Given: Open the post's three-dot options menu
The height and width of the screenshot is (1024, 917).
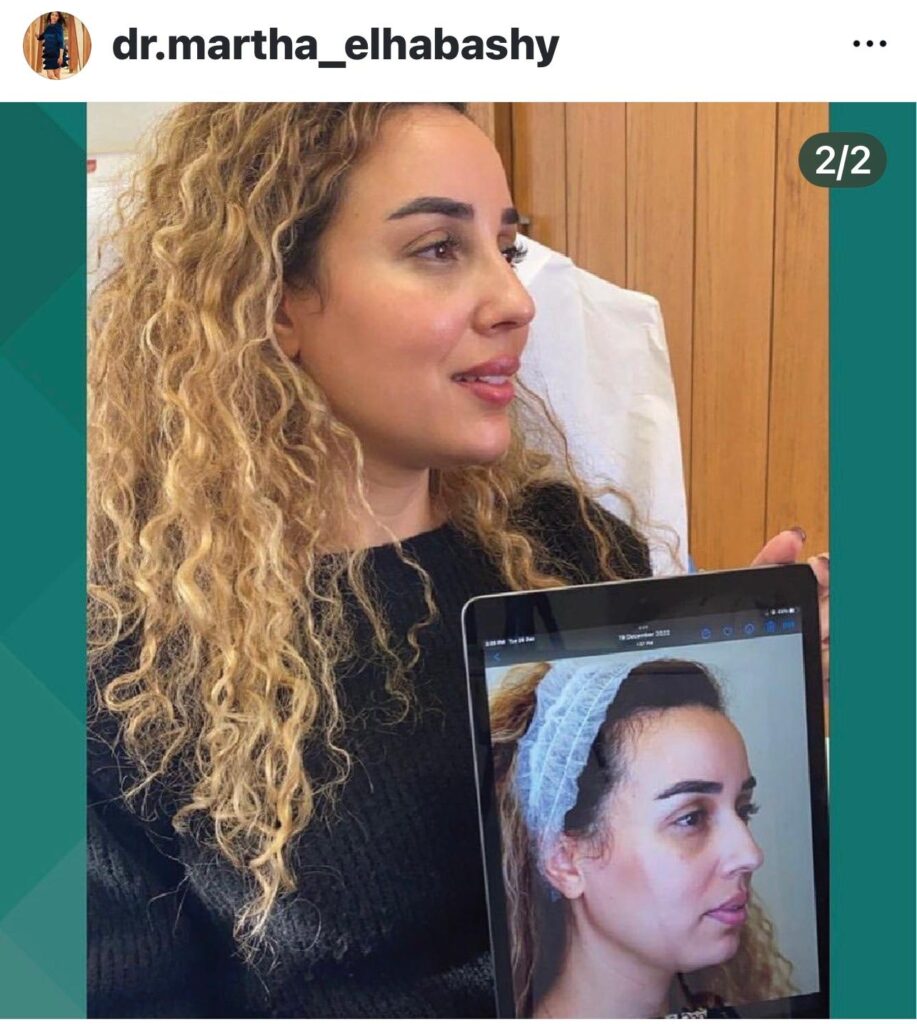Looking at the screenshot, I should pos(868,45).
